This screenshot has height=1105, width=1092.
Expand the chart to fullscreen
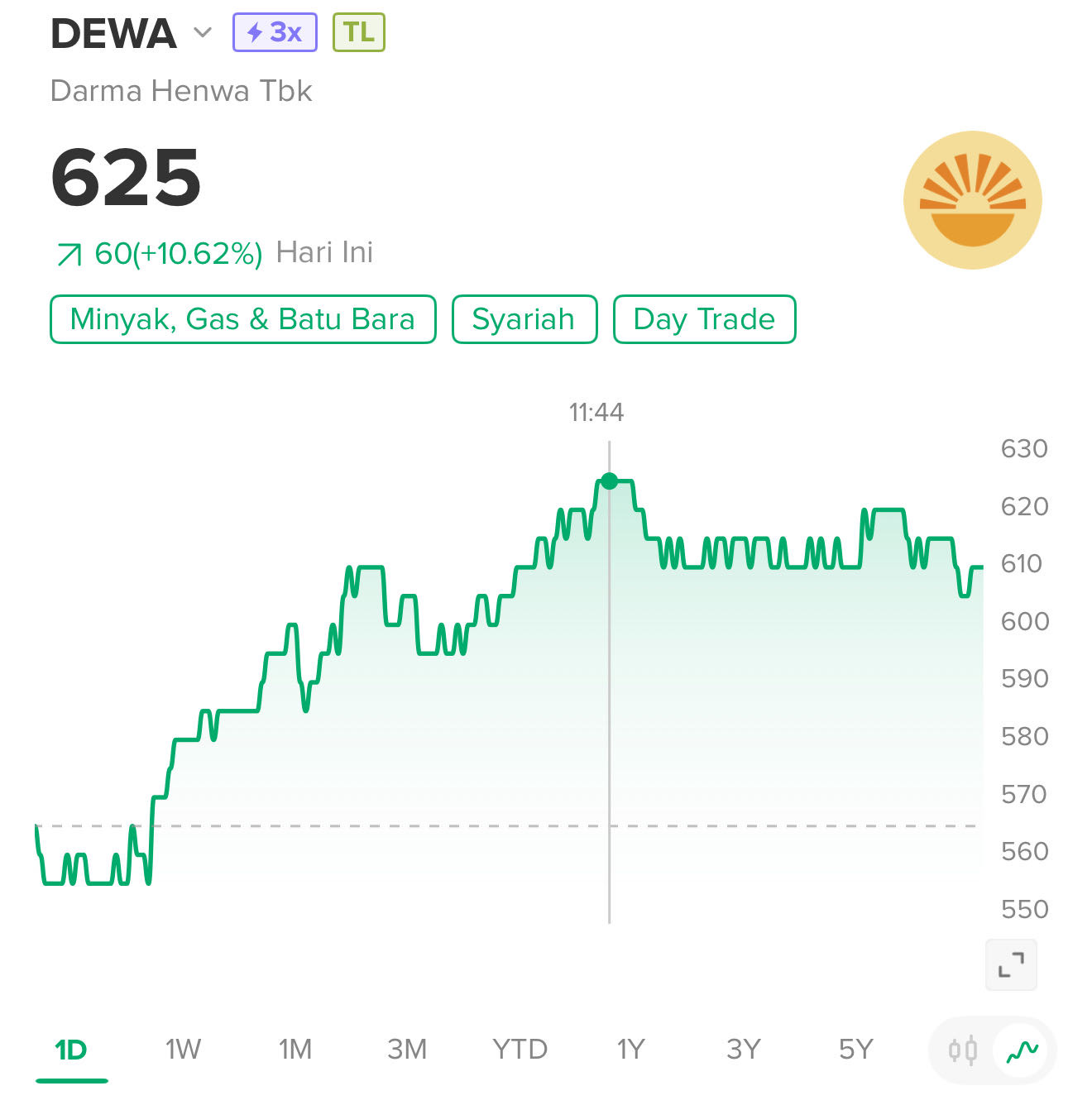(x=1010, y=964)
